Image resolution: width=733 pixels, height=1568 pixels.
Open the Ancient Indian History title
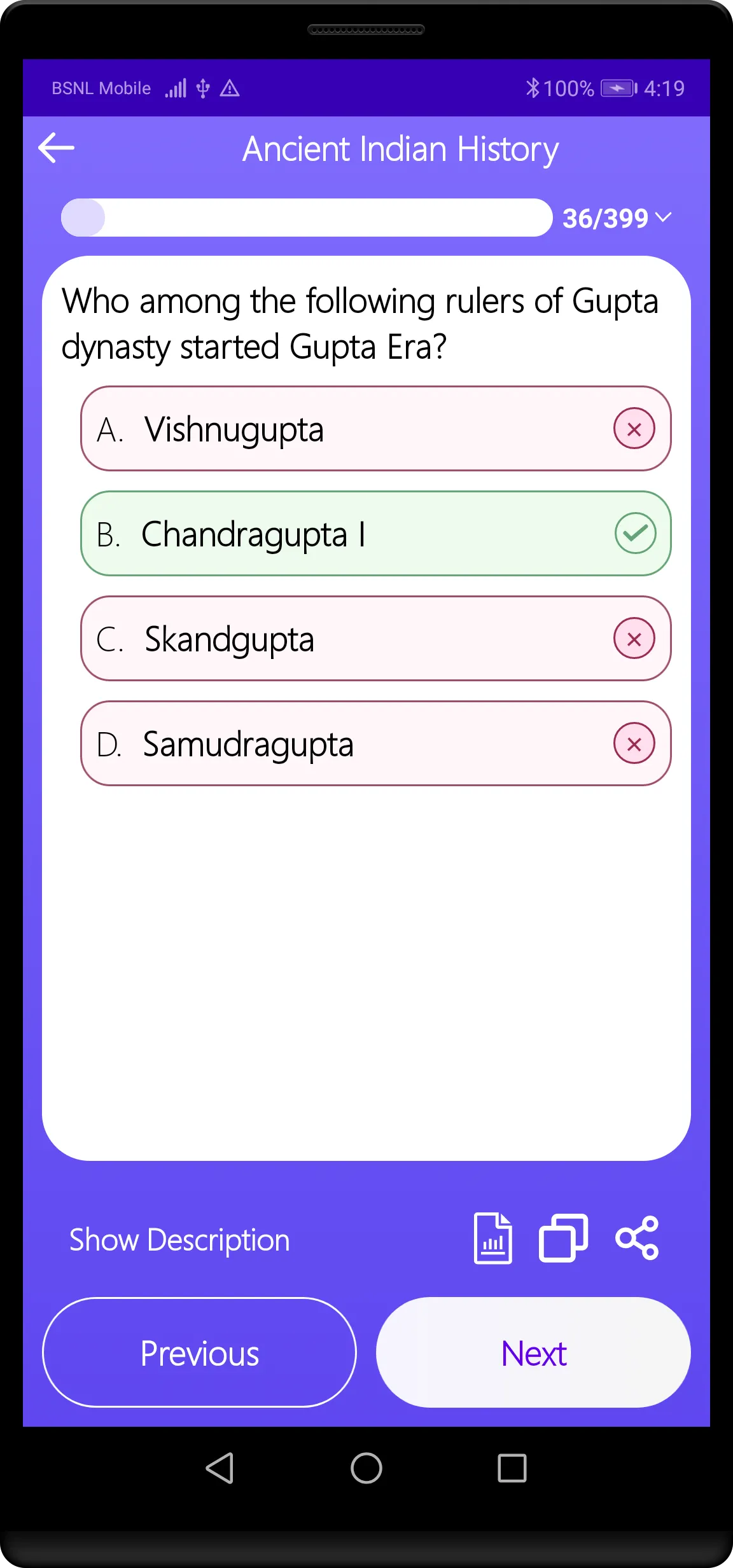pyautogui.click(x=400, y=149)
